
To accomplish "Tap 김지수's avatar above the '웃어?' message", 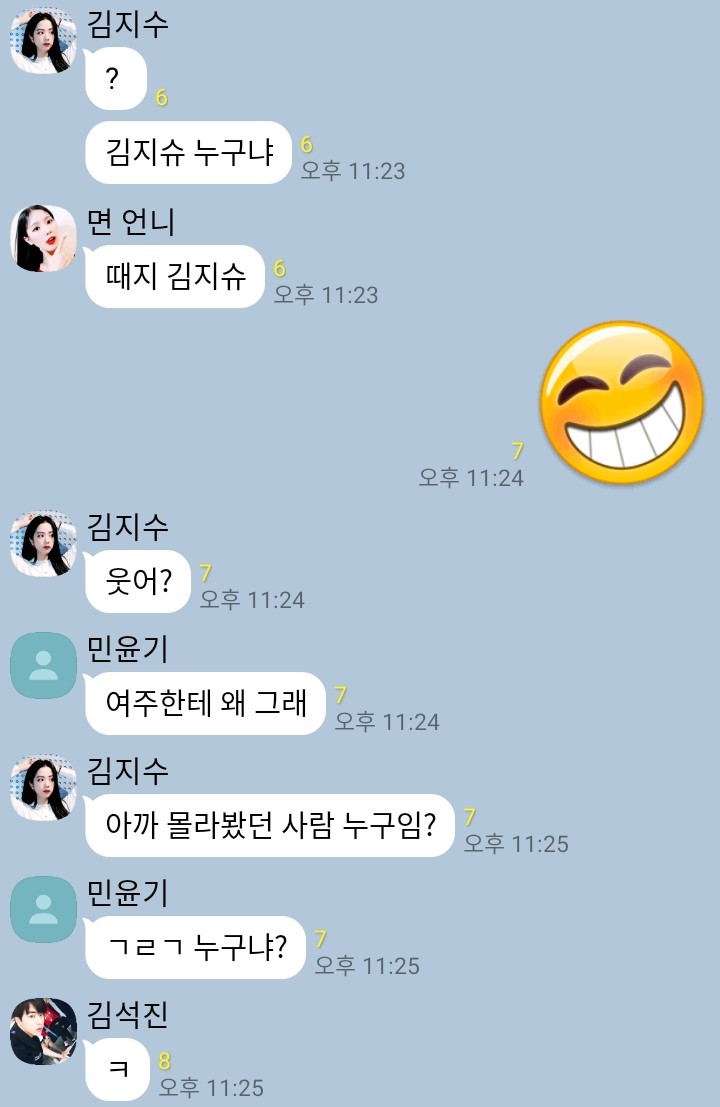I will (43, 543).
